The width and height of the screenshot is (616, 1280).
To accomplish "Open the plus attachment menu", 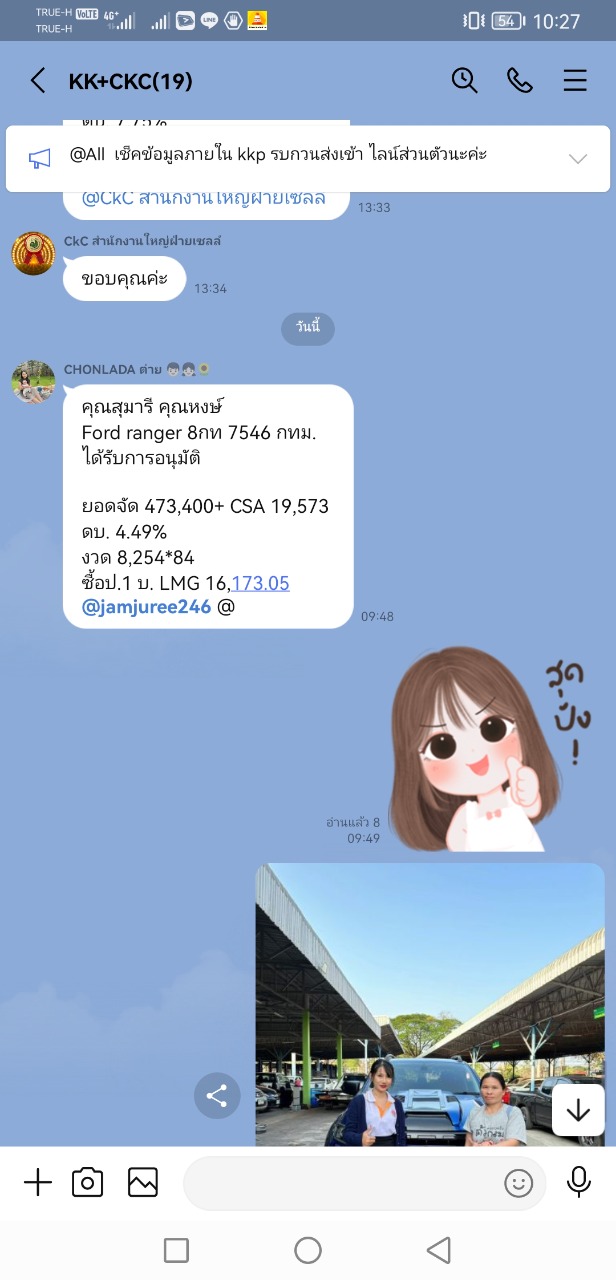I will click(37, 1183).
